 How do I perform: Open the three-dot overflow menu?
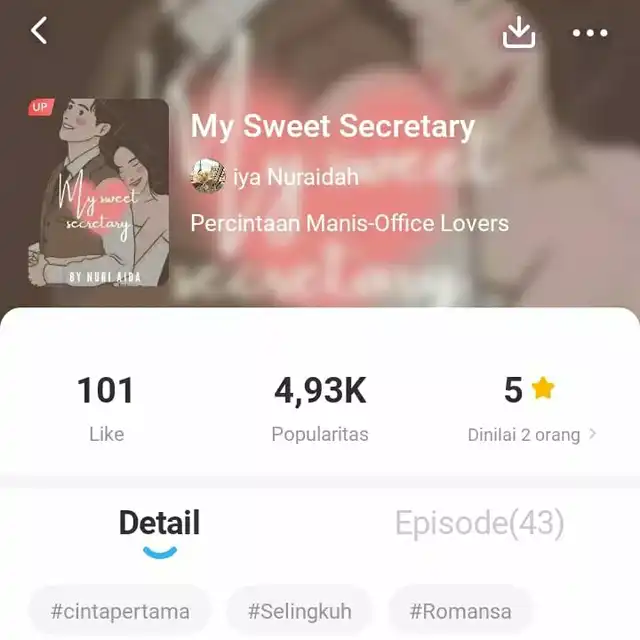[589, 33]
